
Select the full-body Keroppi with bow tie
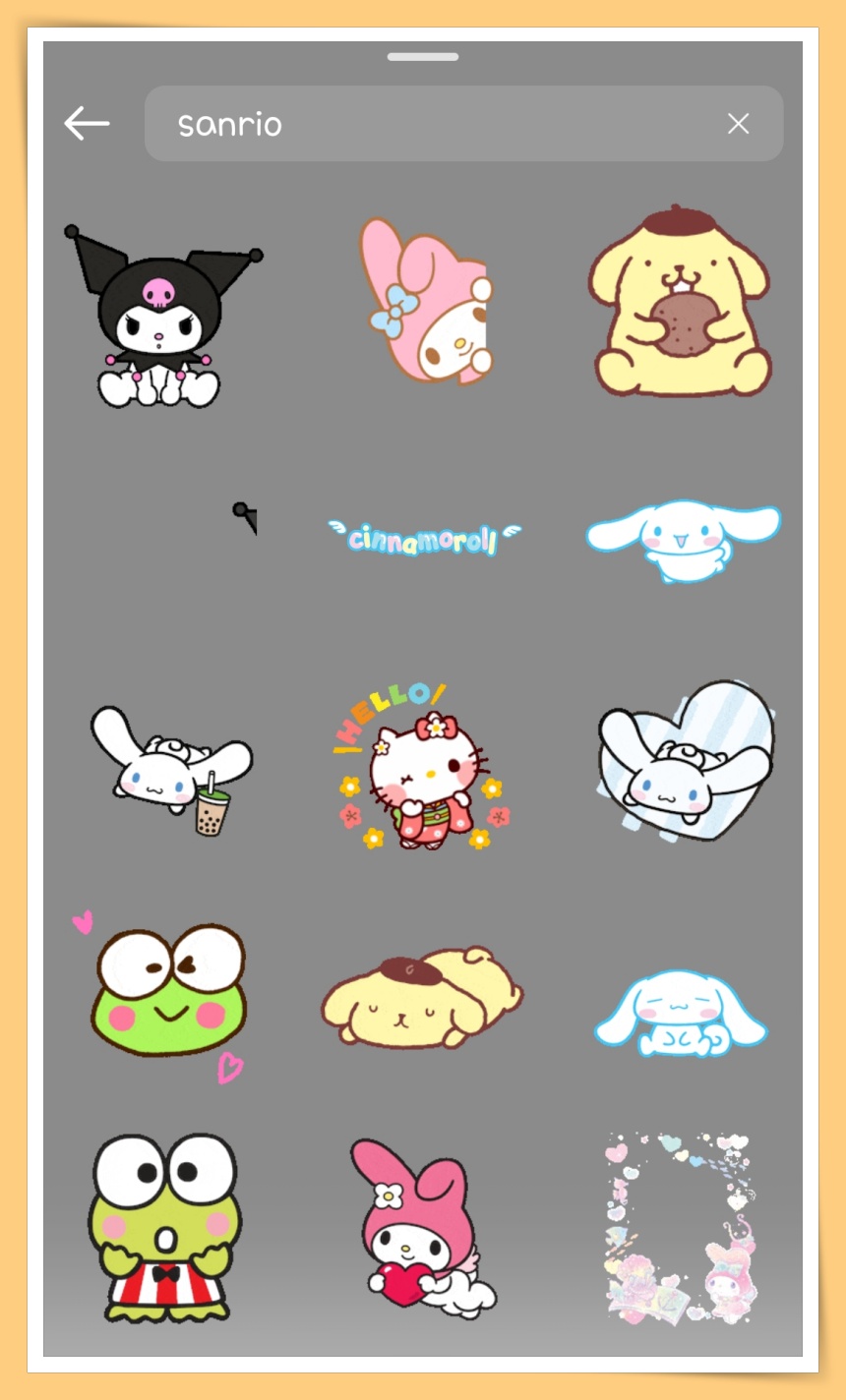(164, 1227)
